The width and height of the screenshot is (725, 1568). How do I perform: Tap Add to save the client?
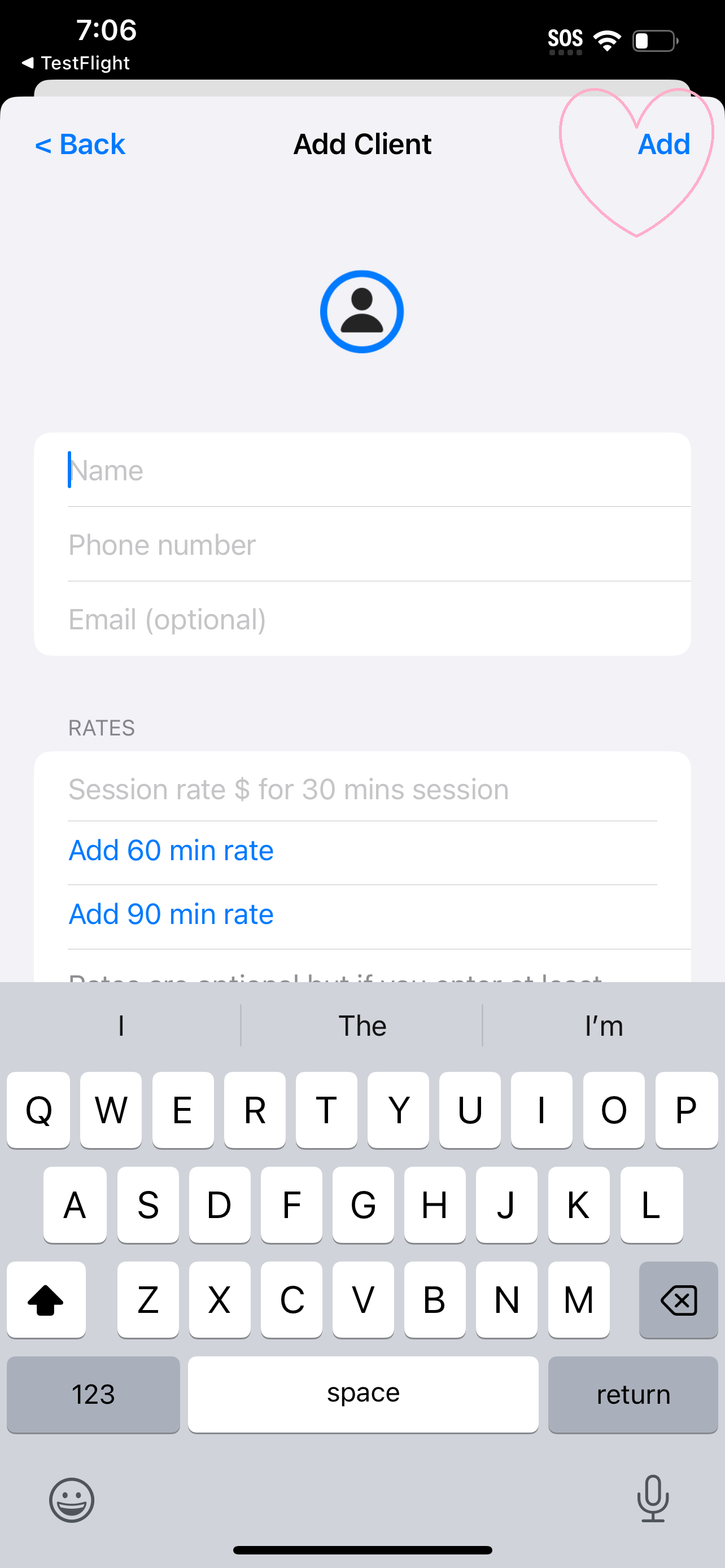pyautogui.click(x=663, y=144)
